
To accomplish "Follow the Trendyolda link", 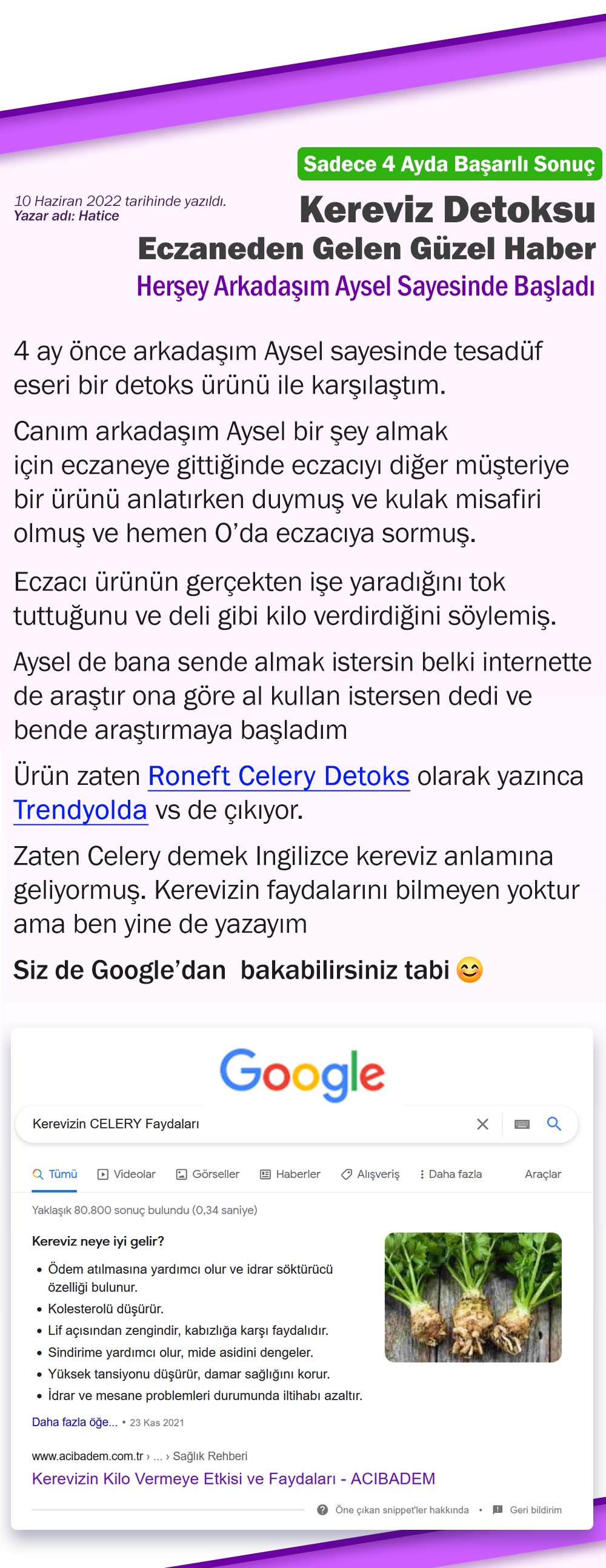I will [81, 810].
